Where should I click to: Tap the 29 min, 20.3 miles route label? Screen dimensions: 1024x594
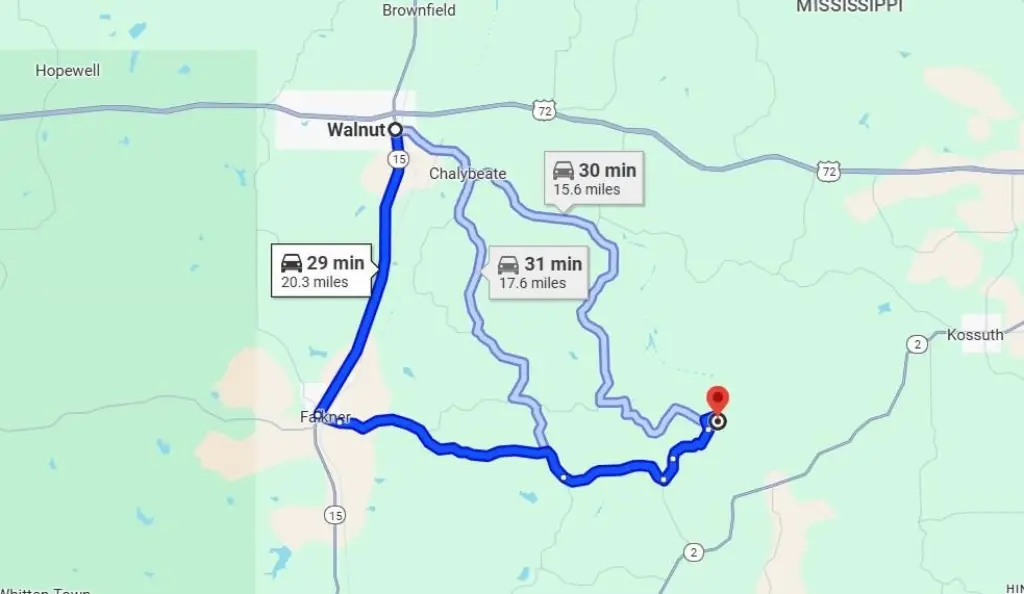click(x=323, y=272)
